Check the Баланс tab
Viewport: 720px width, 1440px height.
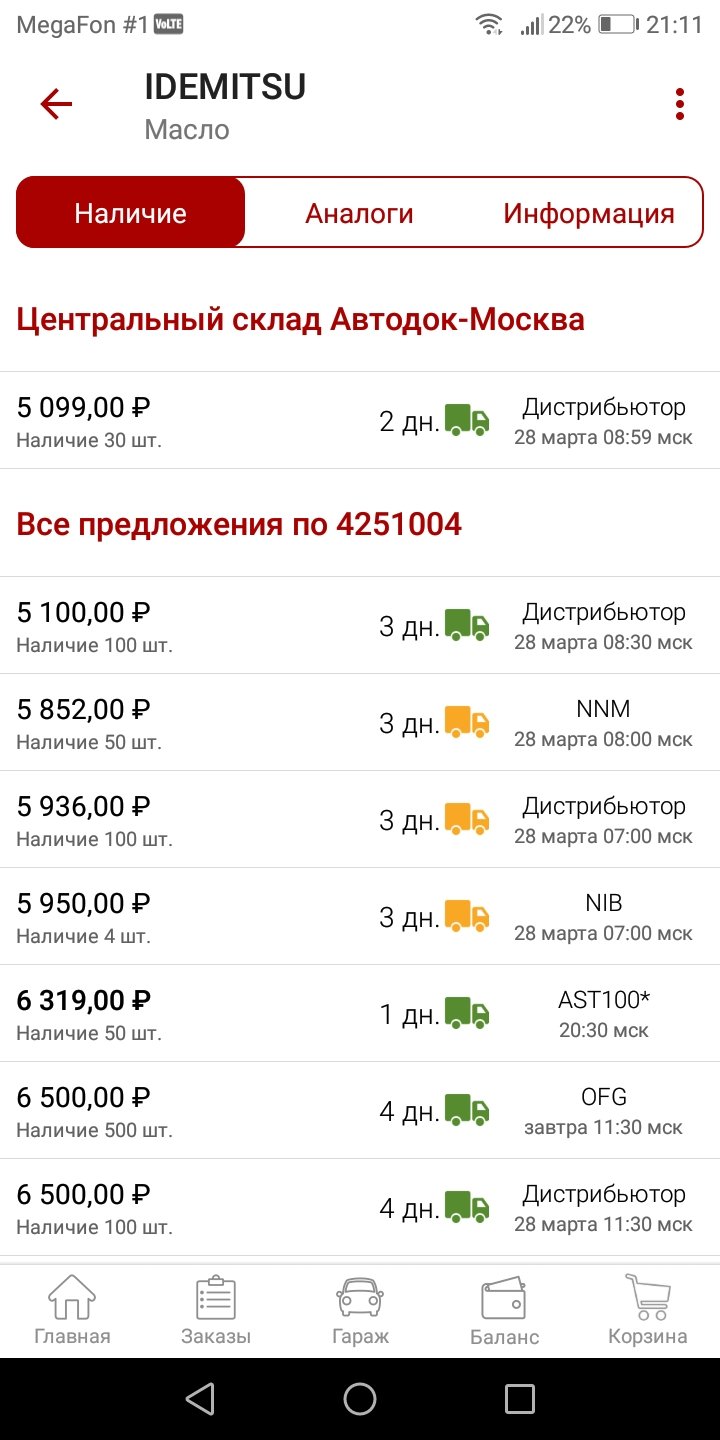504,1311
